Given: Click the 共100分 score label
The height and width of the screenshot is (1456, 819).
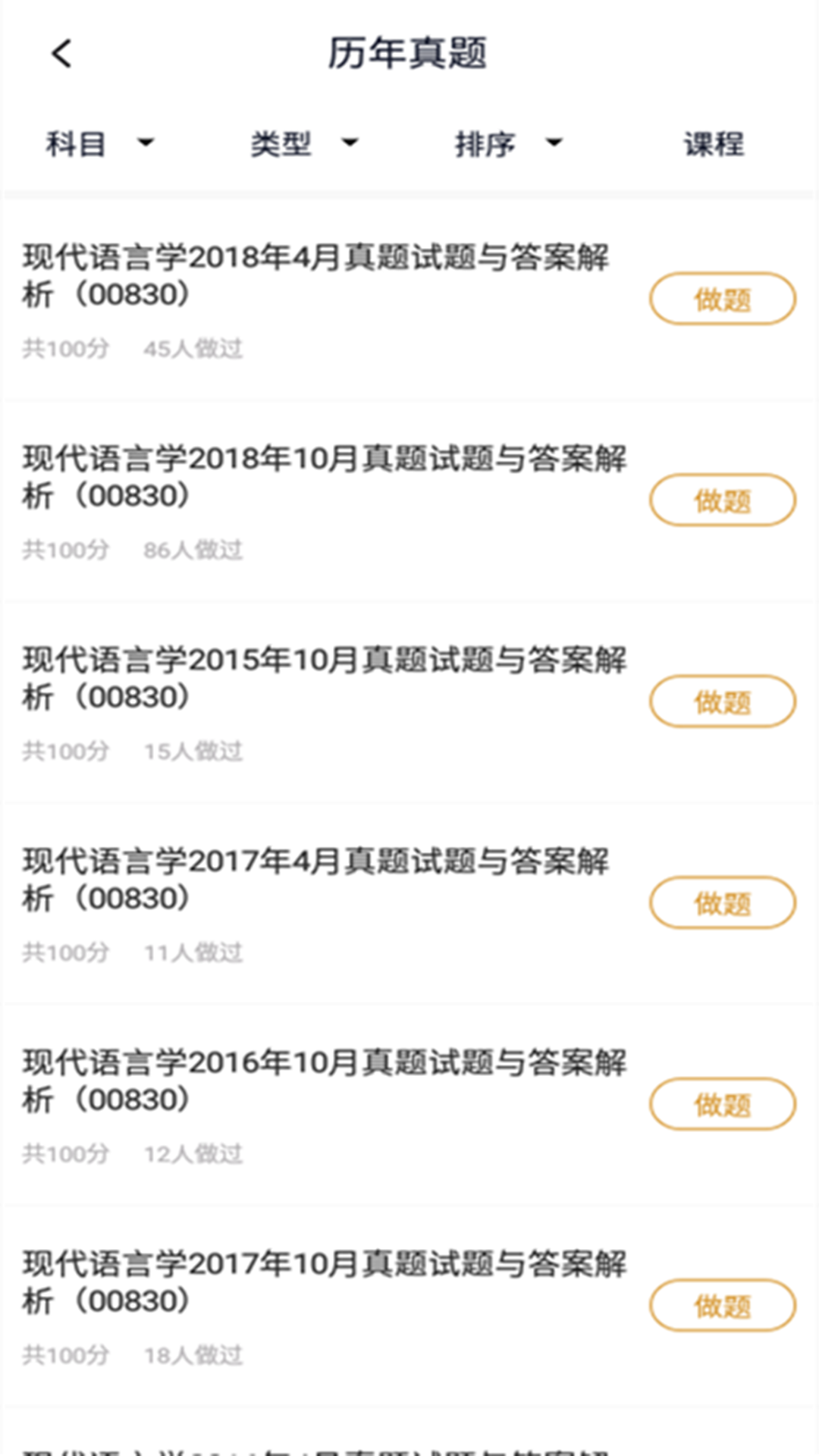Looking at the screenshot, I should pos(67,348).
